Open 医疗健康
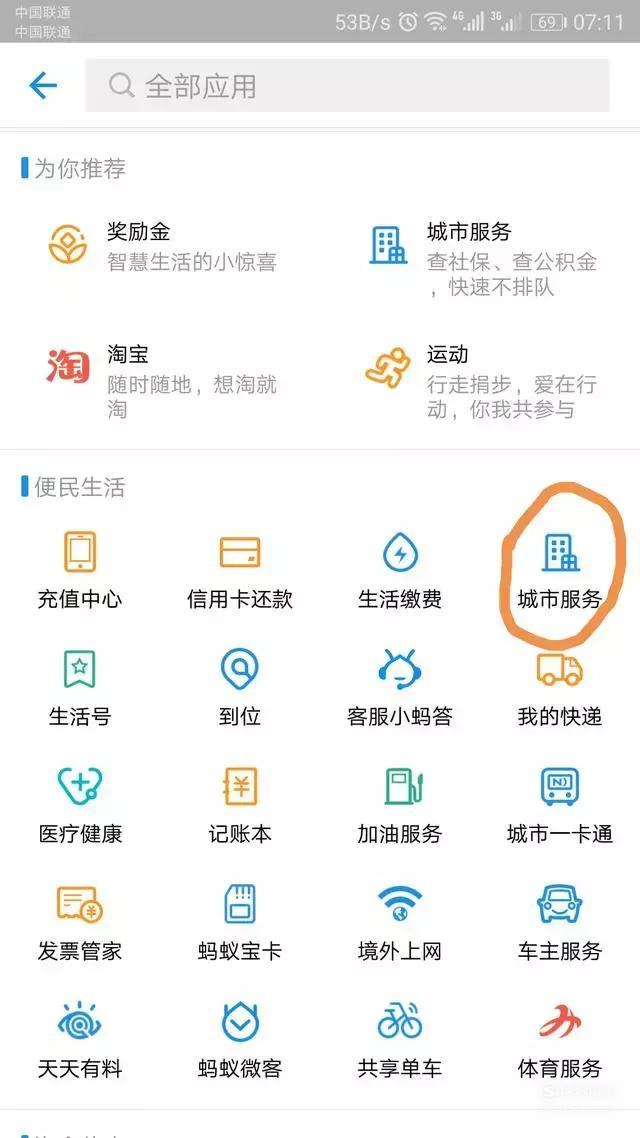 click(x=80, y=806)
